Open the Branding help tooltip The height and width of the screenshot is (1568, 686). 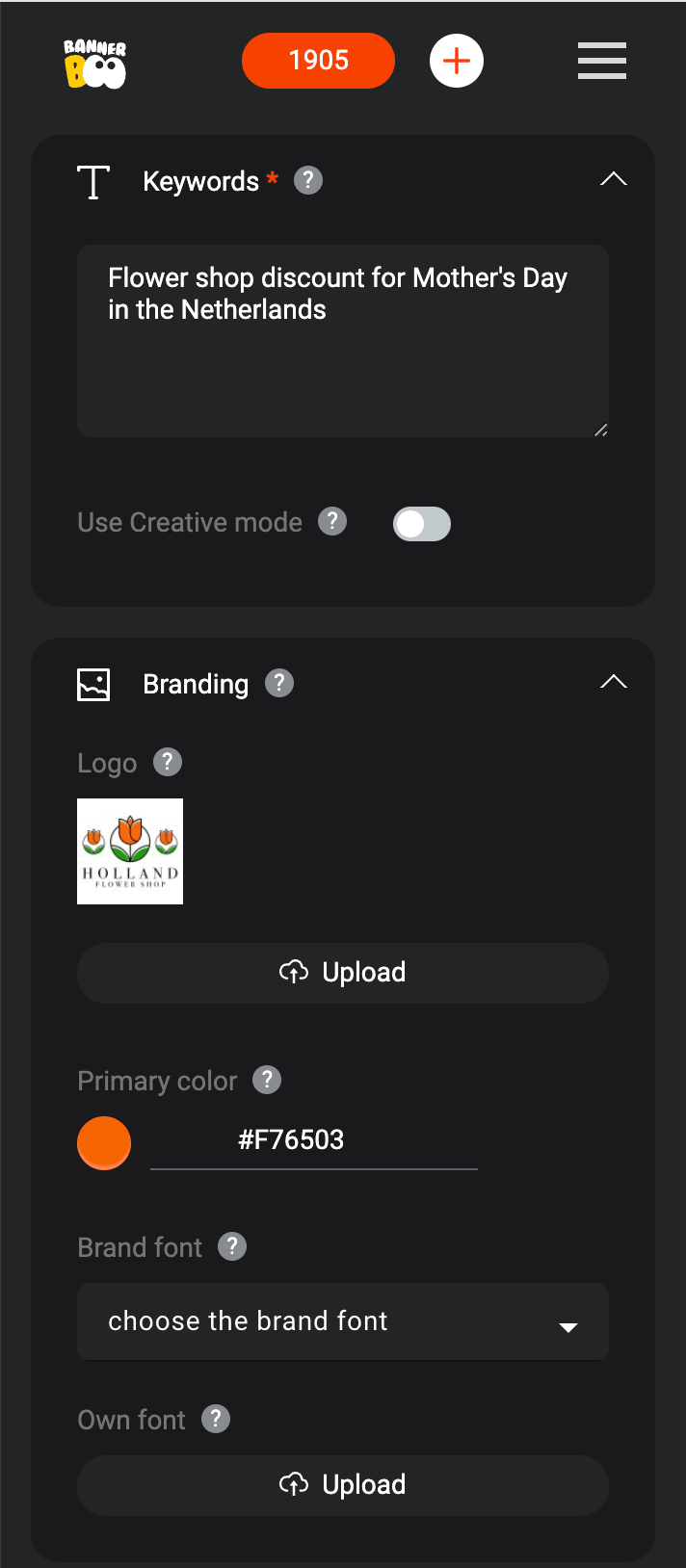coord(279,683)
